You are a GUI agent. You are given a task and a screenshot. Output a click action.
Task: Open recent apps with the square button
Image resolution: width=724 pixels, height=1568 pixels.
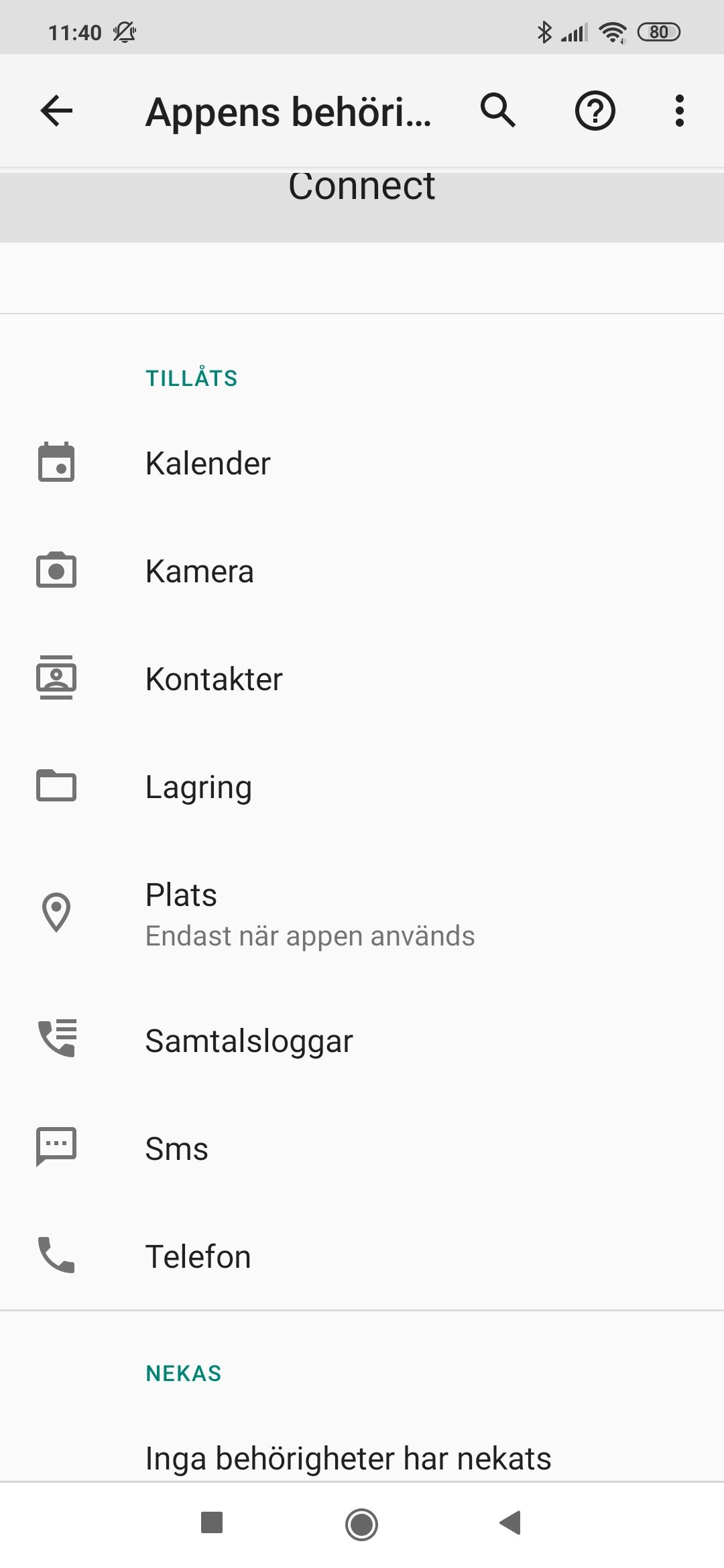tap(212, 1523)
